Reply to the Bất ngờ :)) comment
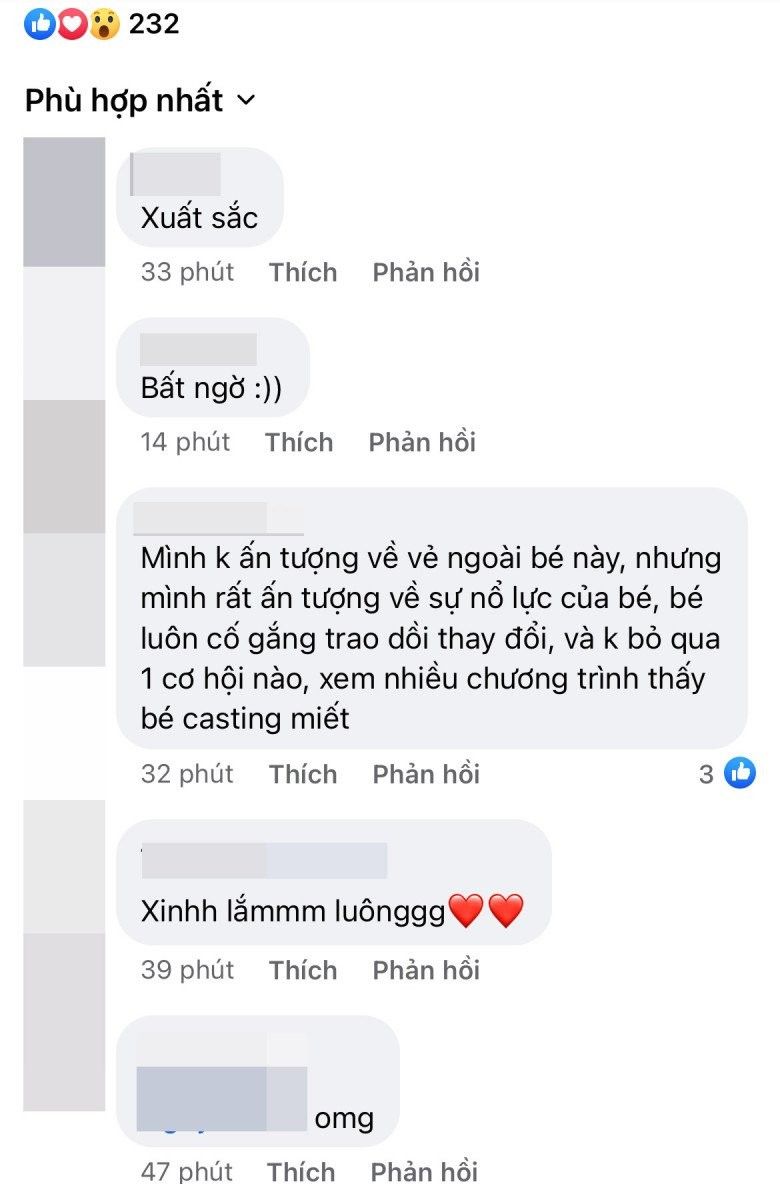 (x=422, y=442)
